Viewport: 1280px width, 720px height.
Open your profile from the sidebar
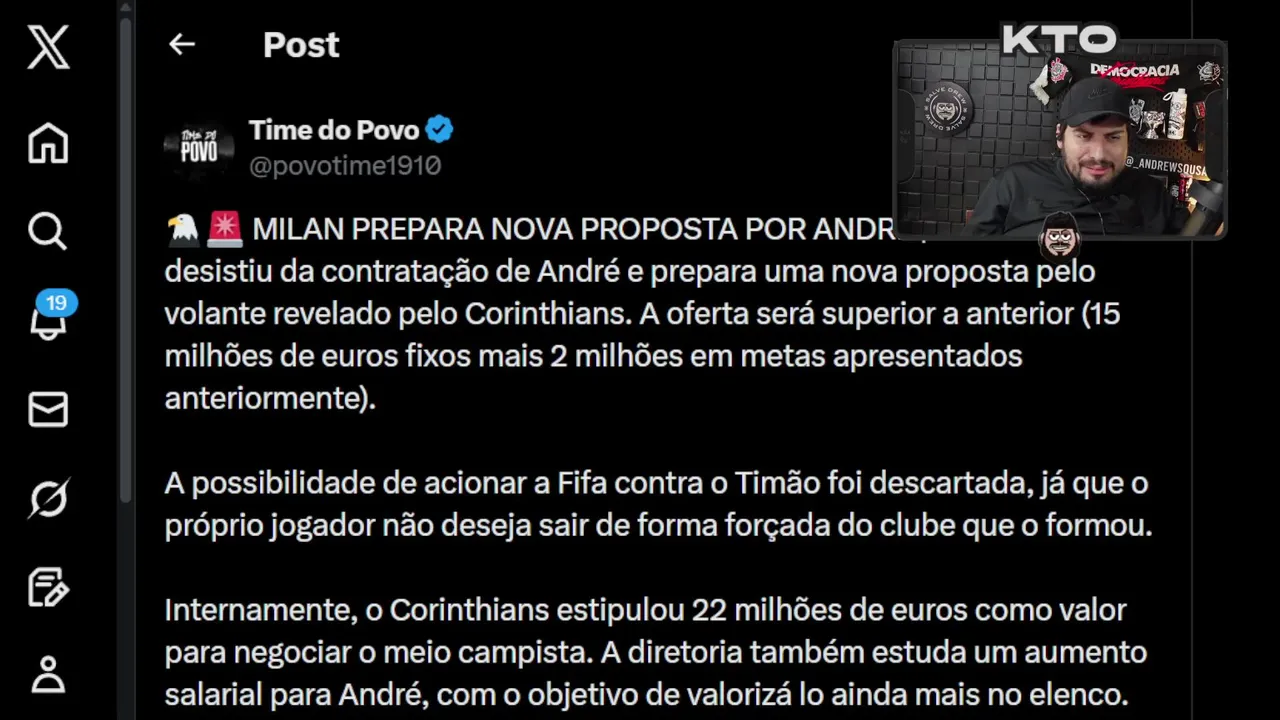click(48, 675)
